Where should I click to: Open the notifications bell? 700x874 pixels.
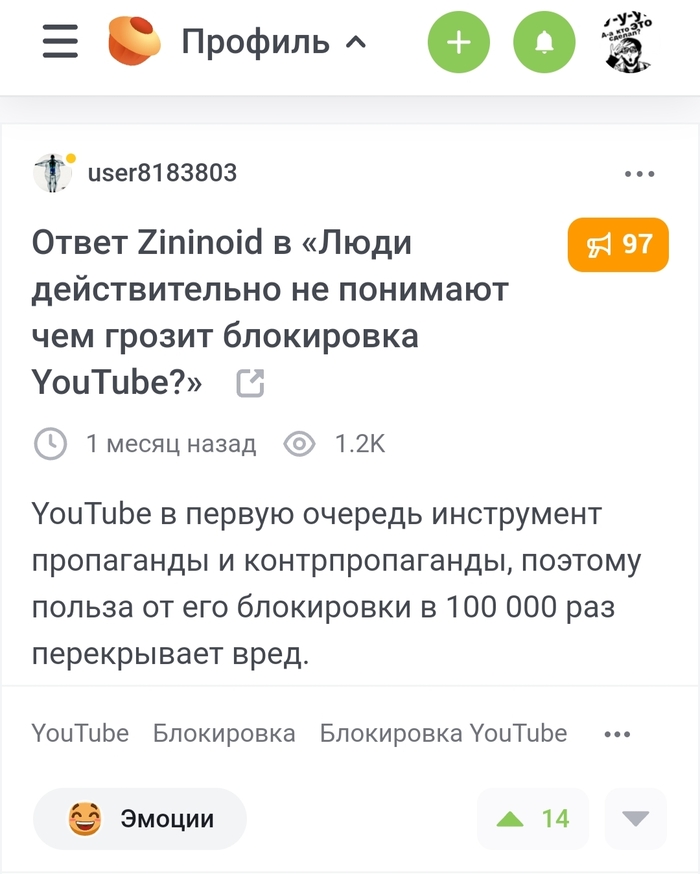point(544,42)
